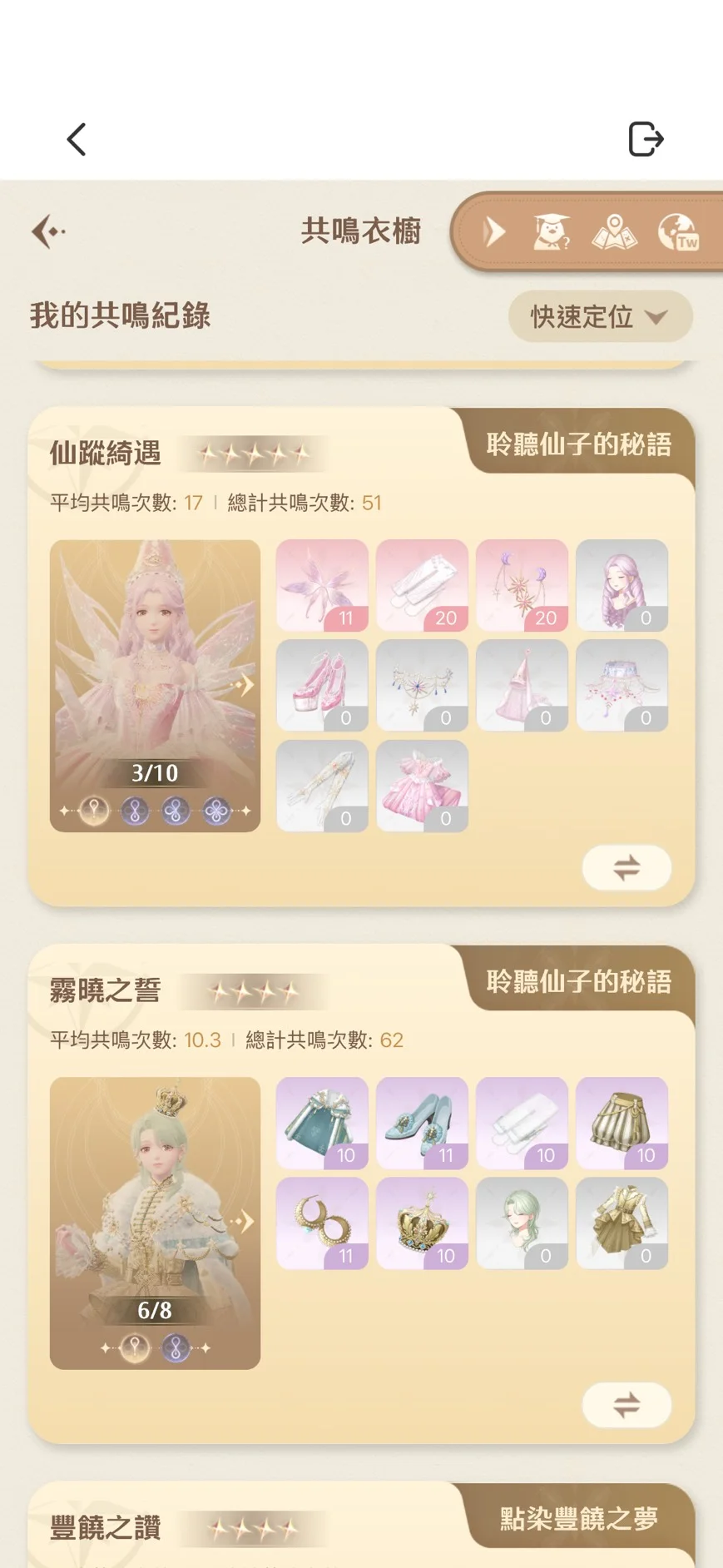Choose the pink dress item

point(422,786)
